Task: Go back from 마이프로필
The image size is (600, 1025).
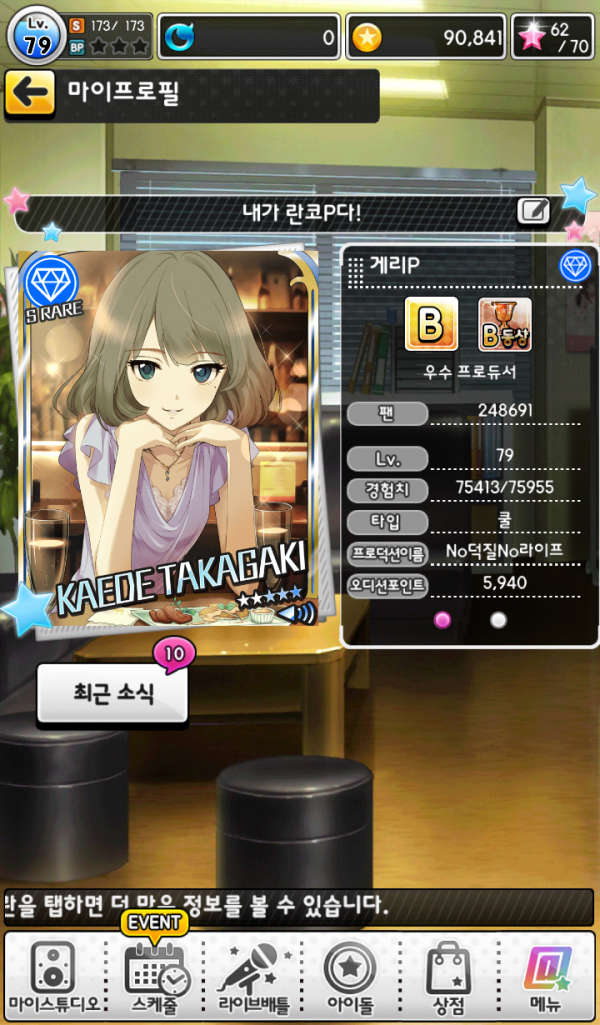Action: pyautogui.click(x=30, y=94)
